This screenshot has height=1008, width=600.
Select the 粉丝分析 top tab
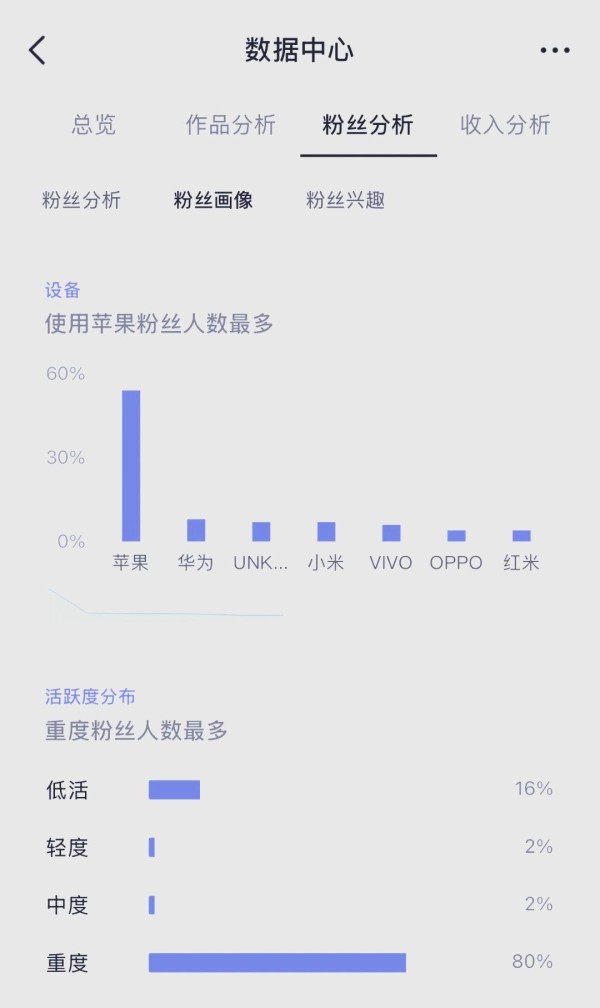coord(368,125)
